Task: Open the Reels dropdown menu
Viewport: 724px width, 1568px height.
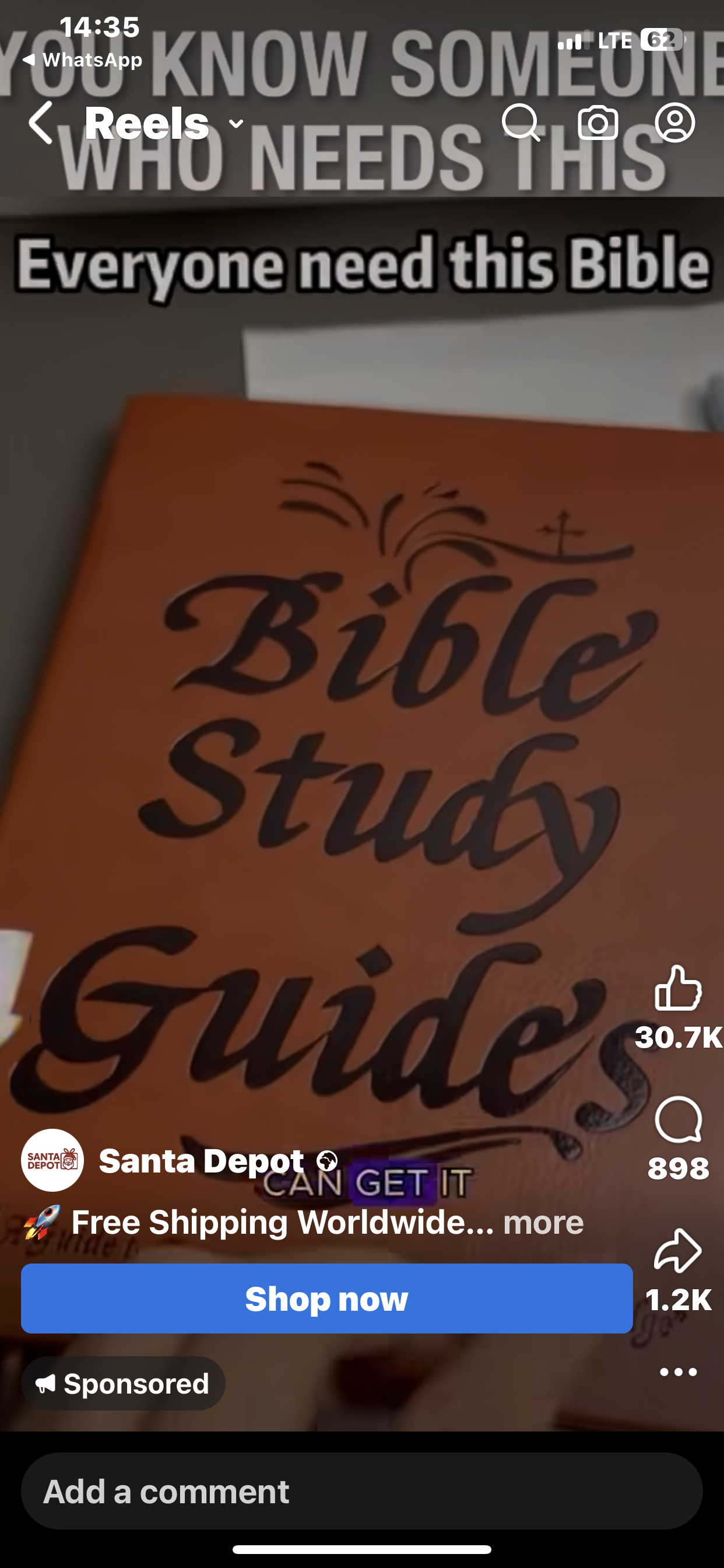Action: 236,124
